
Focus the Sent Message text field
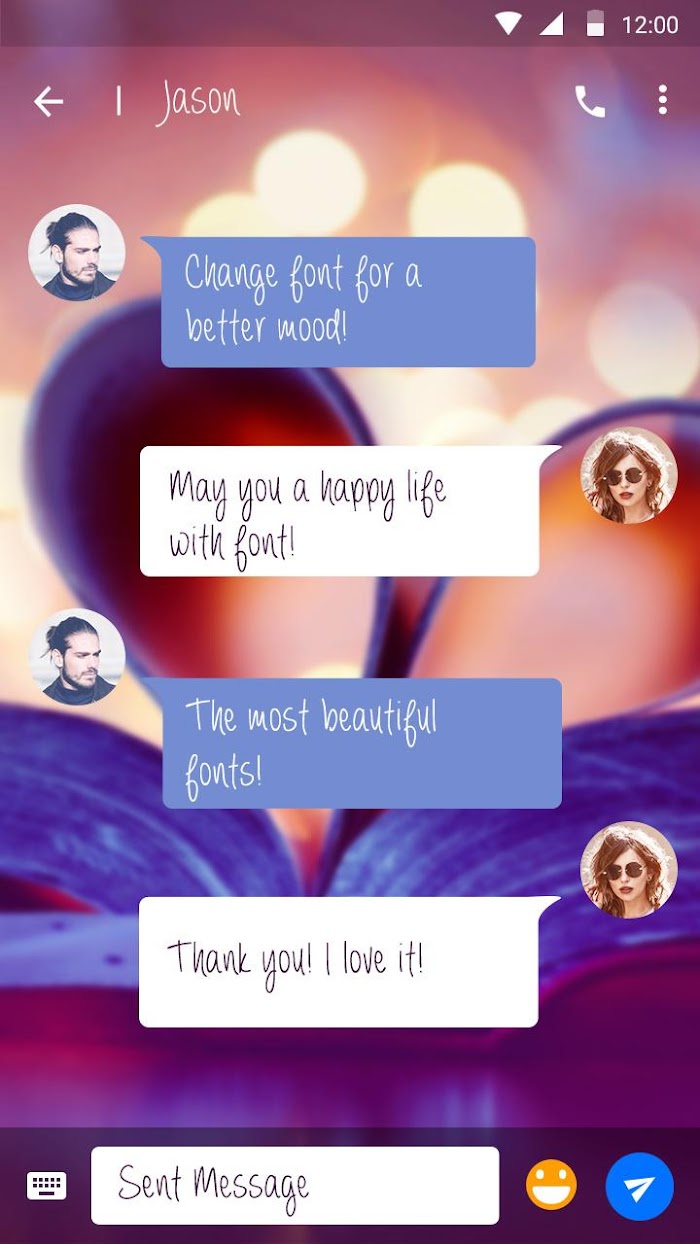(294, 1185)
